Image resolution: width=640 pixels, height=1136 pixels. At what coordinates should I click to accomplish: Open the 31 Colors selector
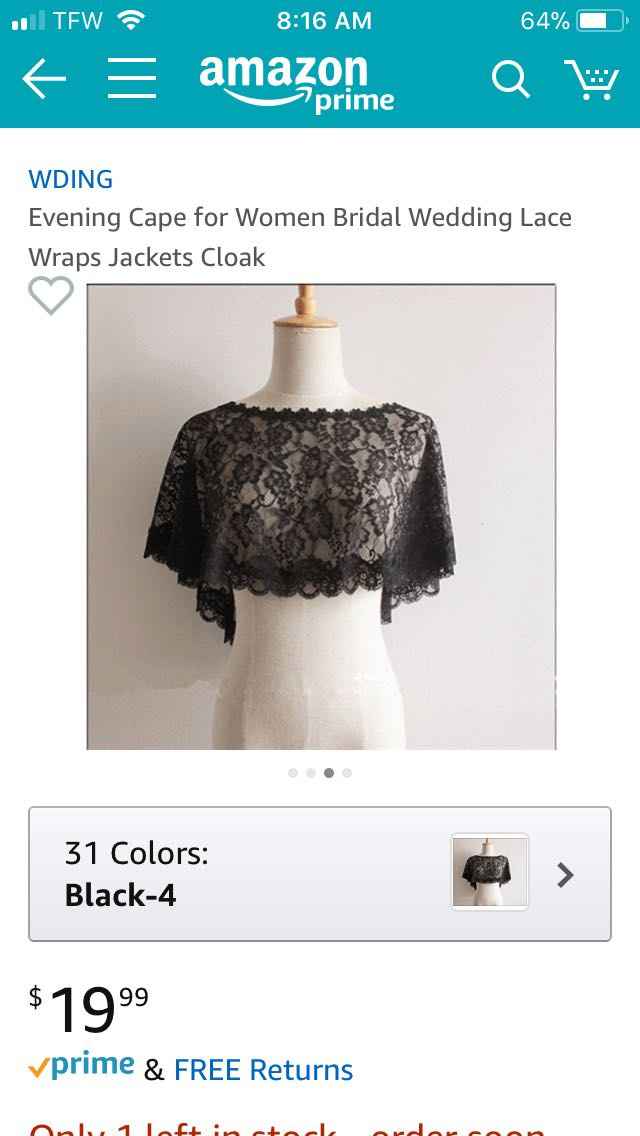[x=319, y=874]
